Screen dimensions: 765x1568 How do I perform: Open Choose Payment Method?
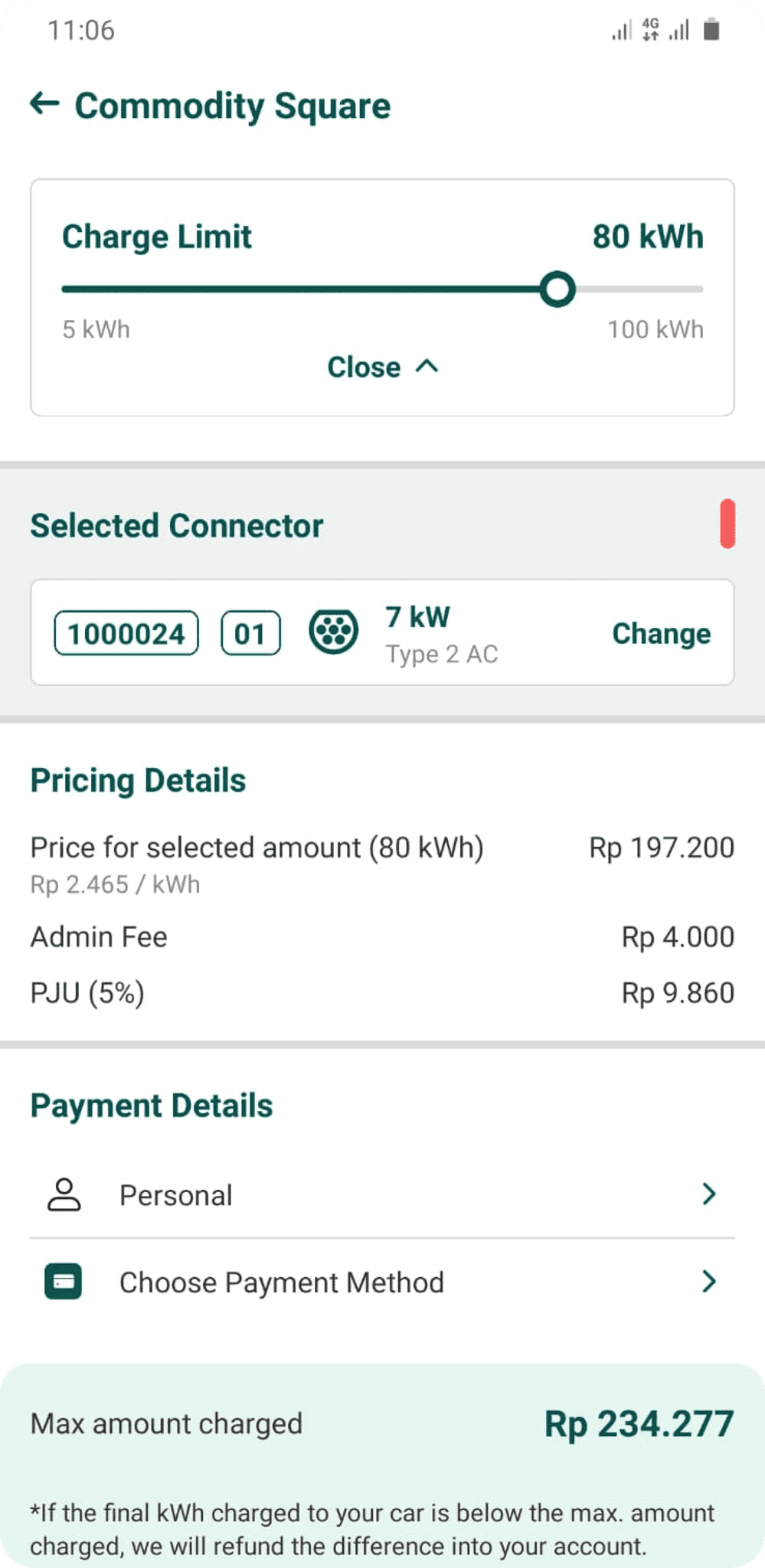click(382, 1282)
